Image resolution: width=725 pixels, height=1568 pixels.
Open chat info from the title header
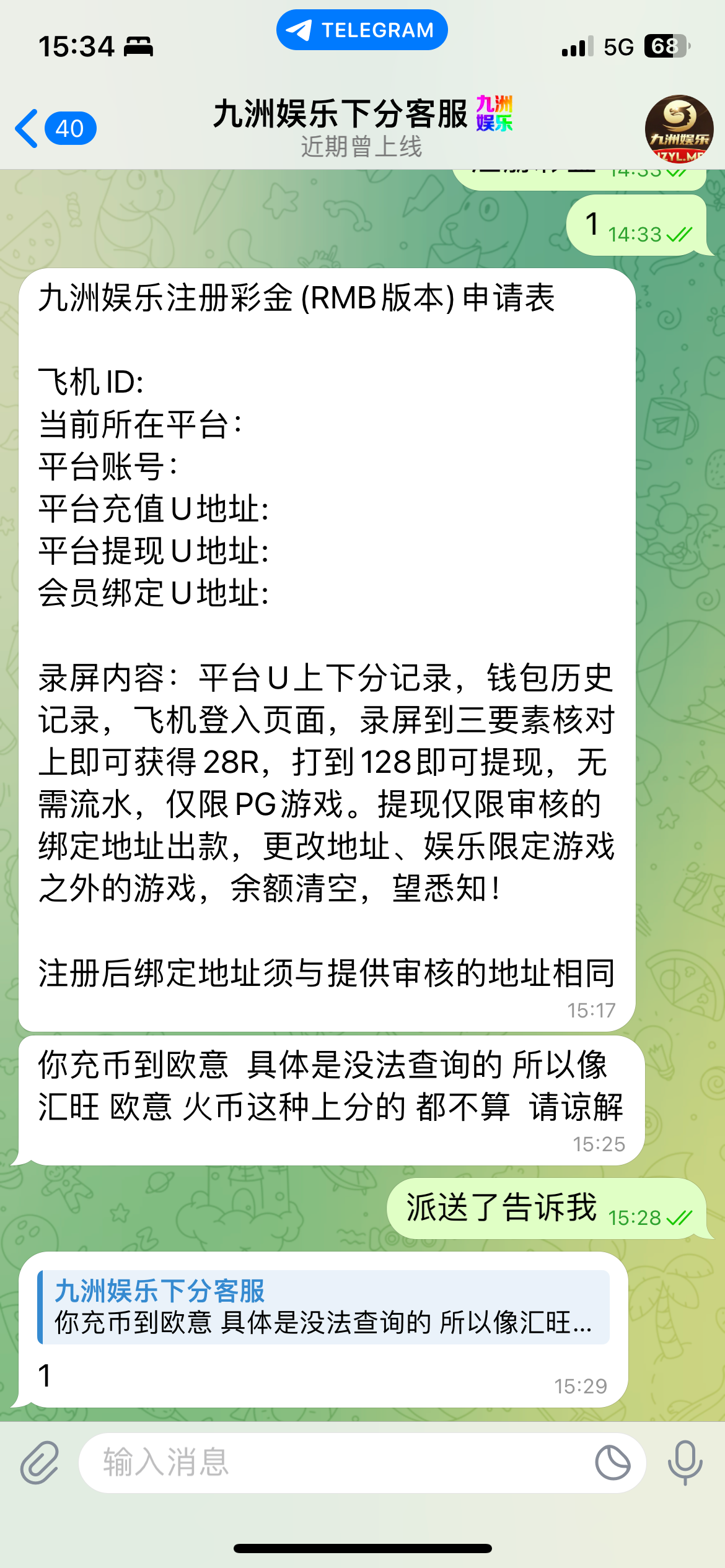coord(362,128)
